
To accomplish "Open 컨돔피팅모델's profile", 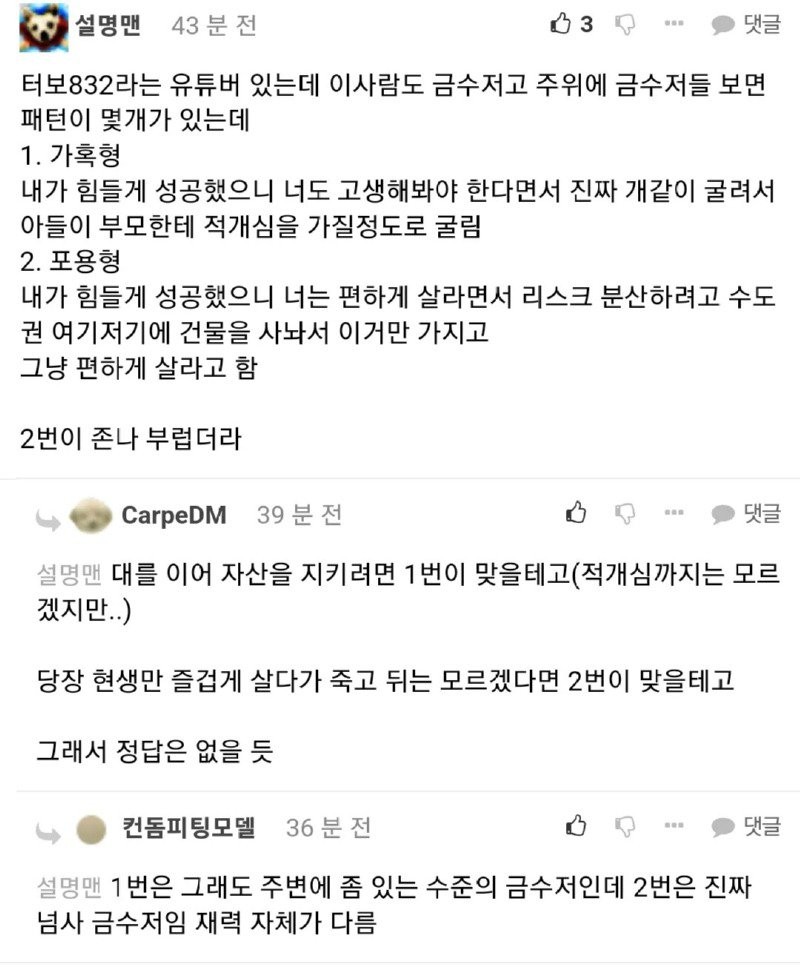I will (188, 827).
